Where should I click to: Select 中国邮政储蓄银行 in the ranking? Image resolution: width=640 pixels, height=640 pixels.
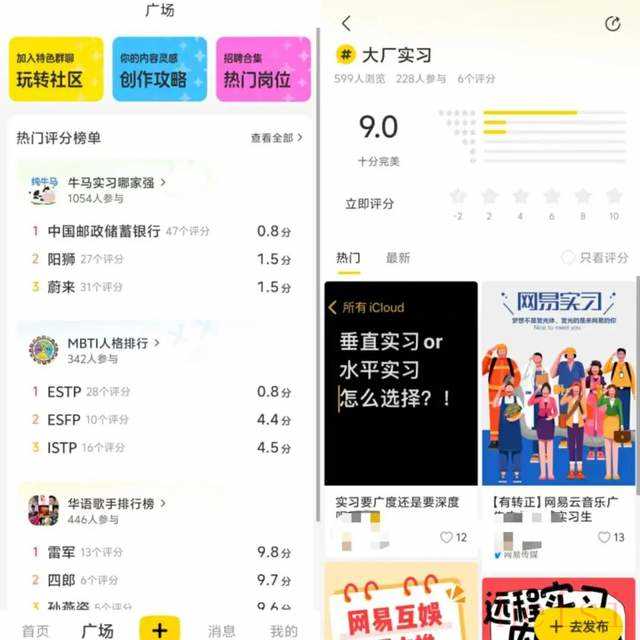click(104, 231)
